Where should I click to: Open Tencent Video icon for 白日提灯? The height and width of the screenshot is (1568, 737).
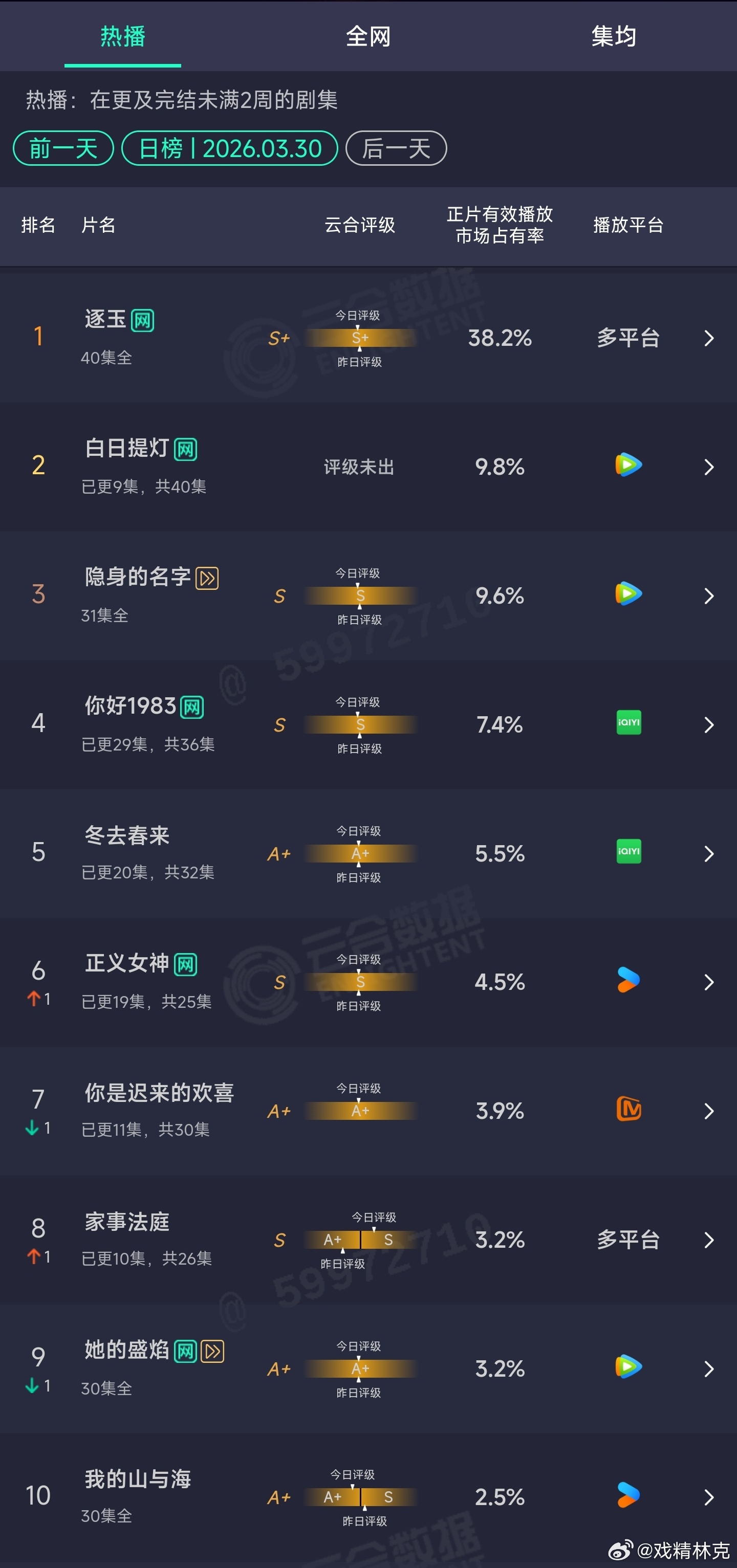[x=628, y=466]
